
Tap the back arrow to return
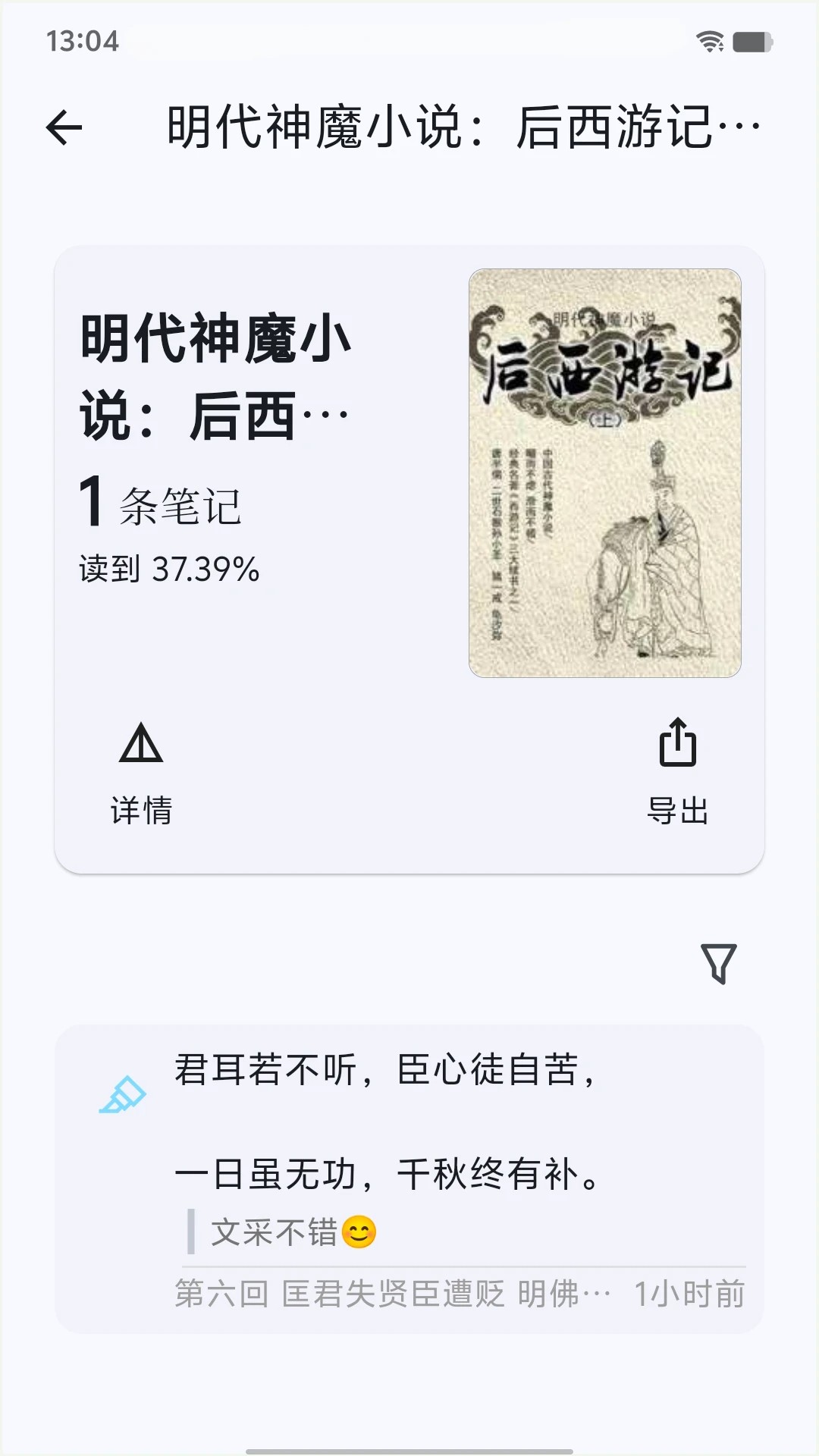tap(64, 129)
